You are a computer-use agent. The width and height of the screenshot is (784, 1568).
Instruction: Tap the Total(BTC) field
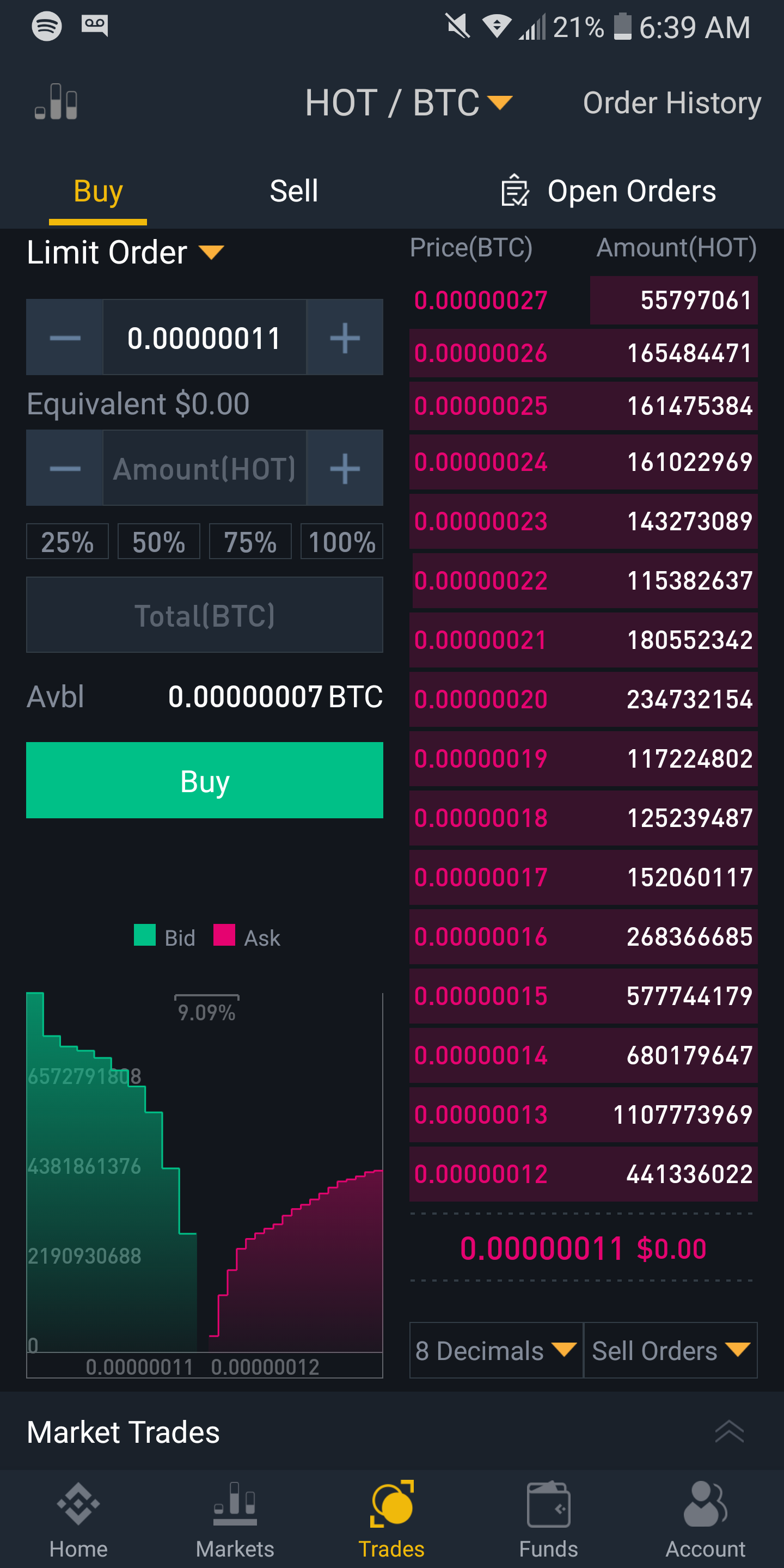point(205,615)
